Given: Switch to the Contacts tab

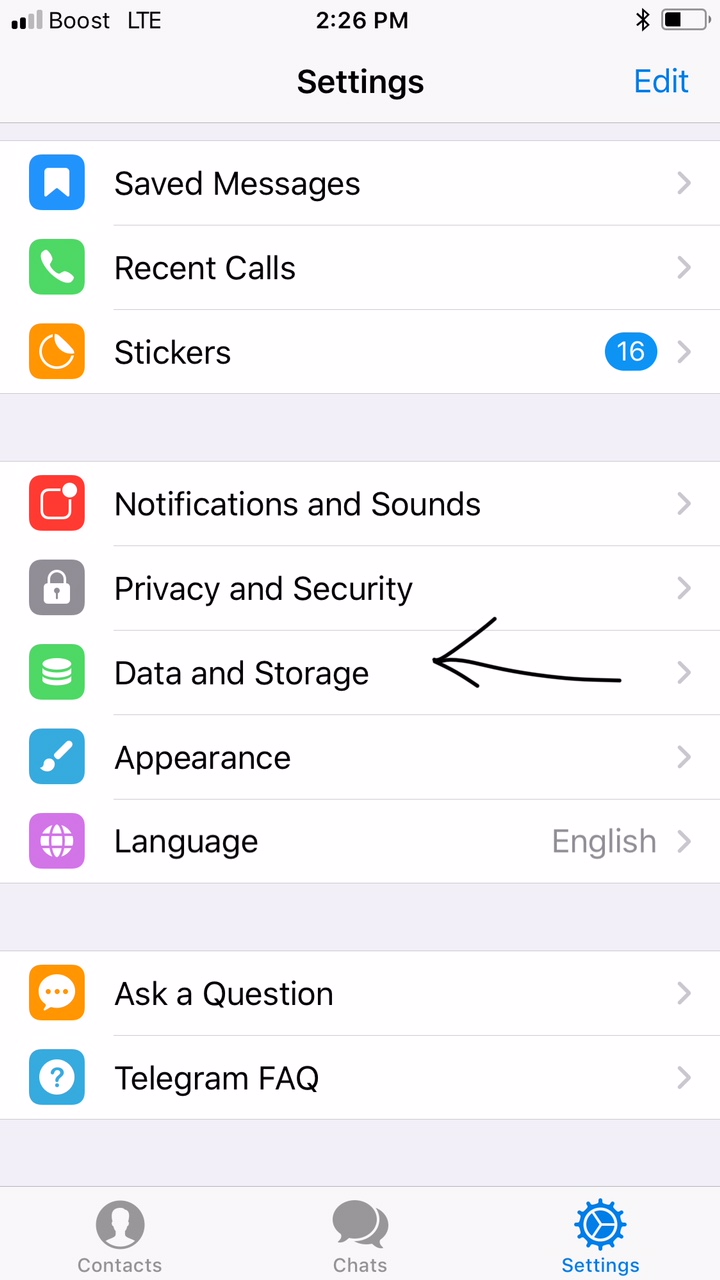Looking at the screenshot, I should (x=119, y=1235).
